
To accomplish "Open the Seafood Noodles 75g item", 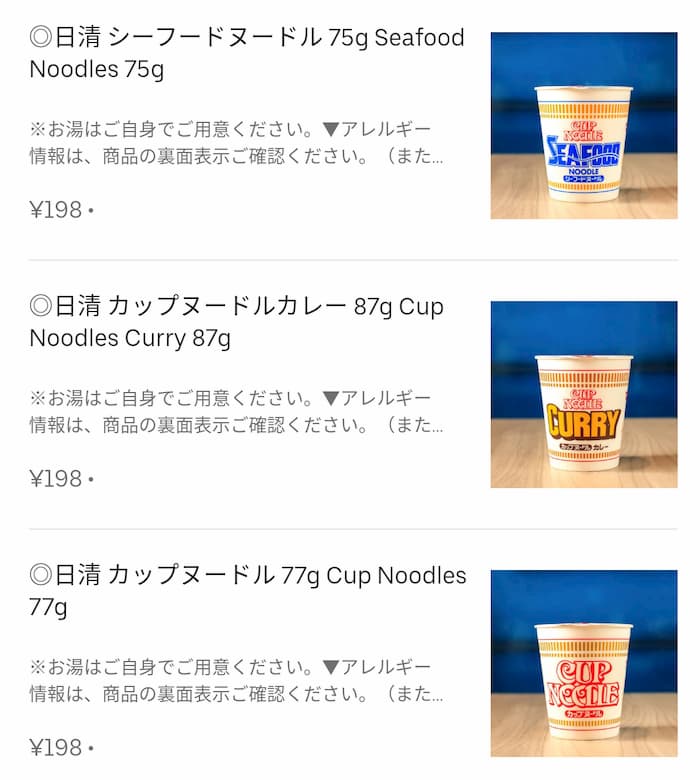I will (247, 54).
